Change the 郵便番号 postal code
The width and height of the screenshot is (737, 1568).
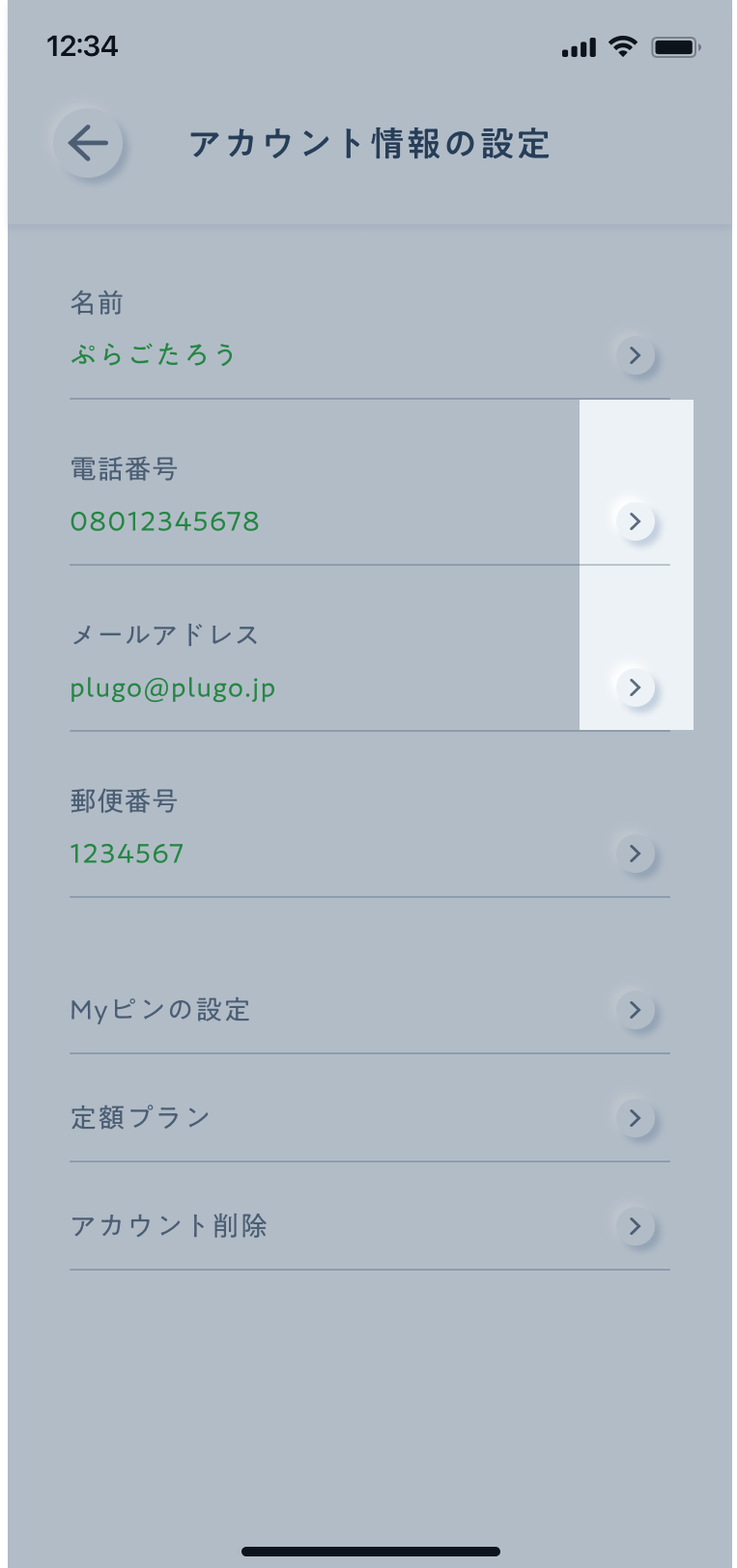[635, 854]
